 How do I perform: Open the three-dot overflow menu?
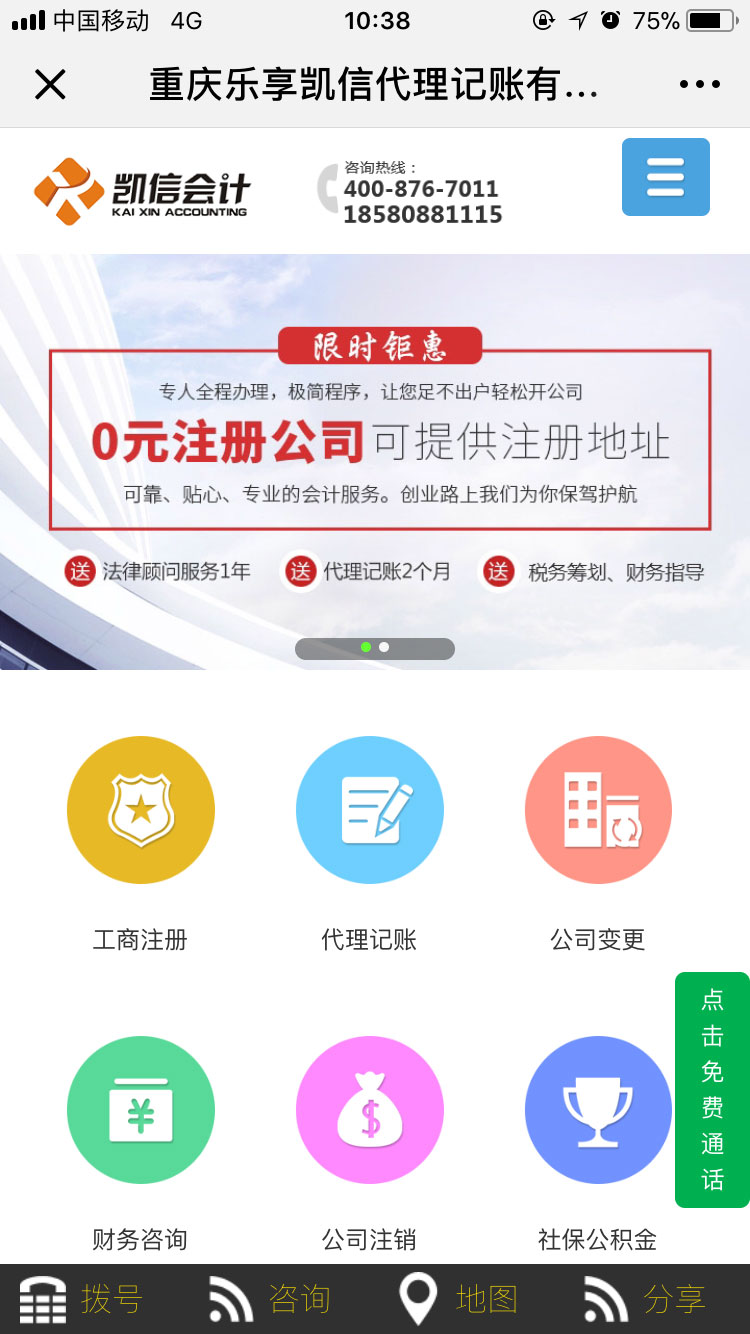click(x=699, y=85)
